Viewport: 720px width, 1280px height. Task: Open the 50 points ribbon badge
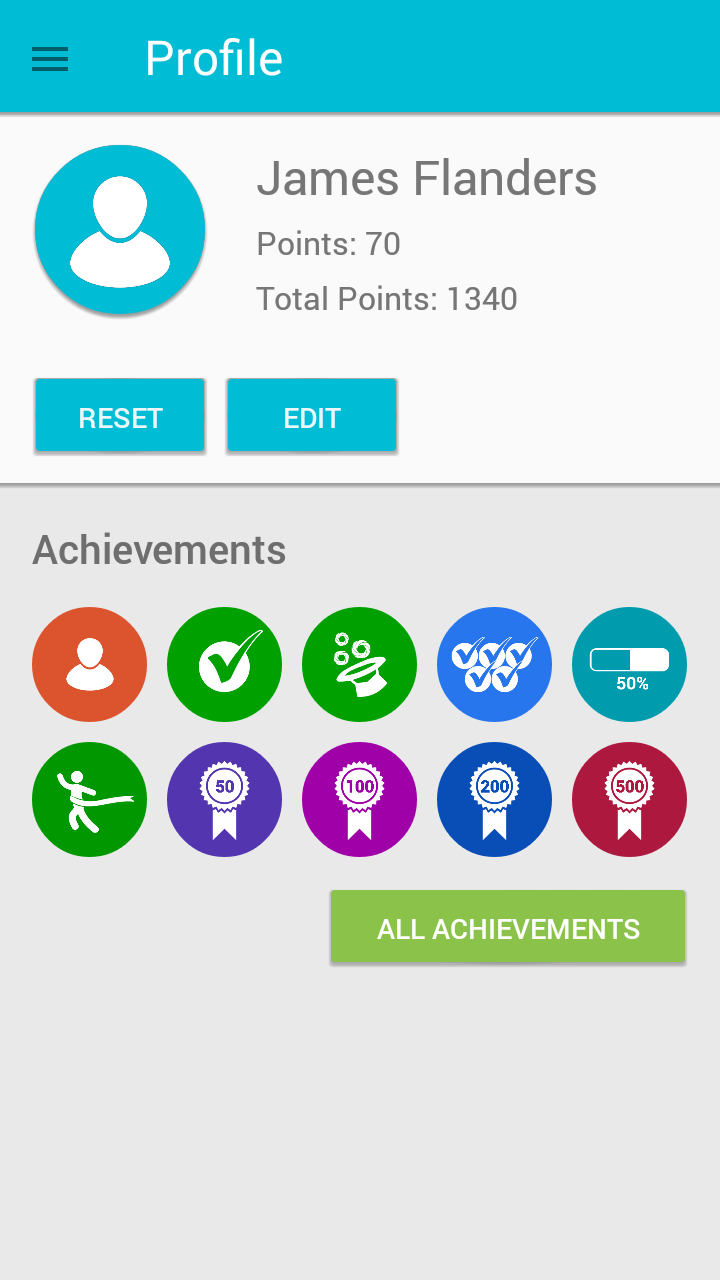click(224, 799)
